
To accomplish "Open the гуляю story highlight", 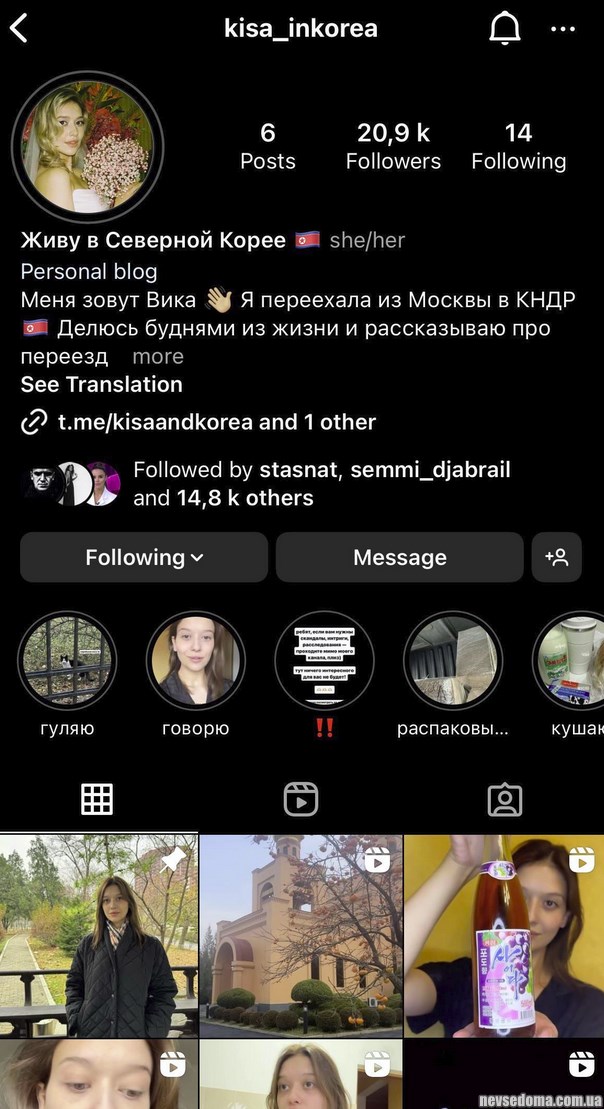I will click(67, 660).
